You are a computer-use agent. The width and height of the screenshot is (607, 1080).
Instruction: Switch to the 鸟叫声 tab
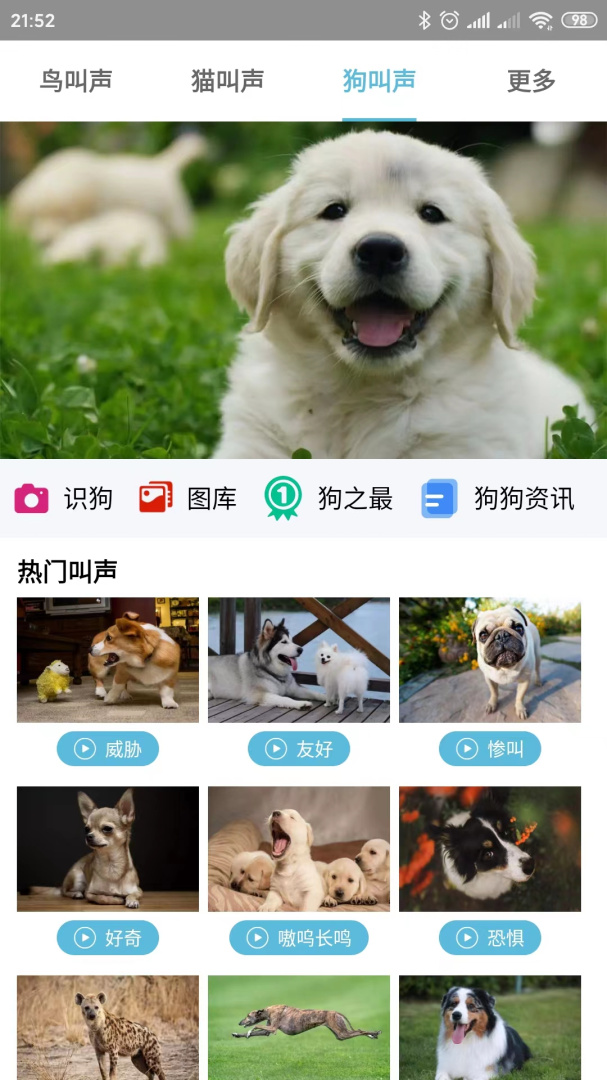(x=76, y=81)
